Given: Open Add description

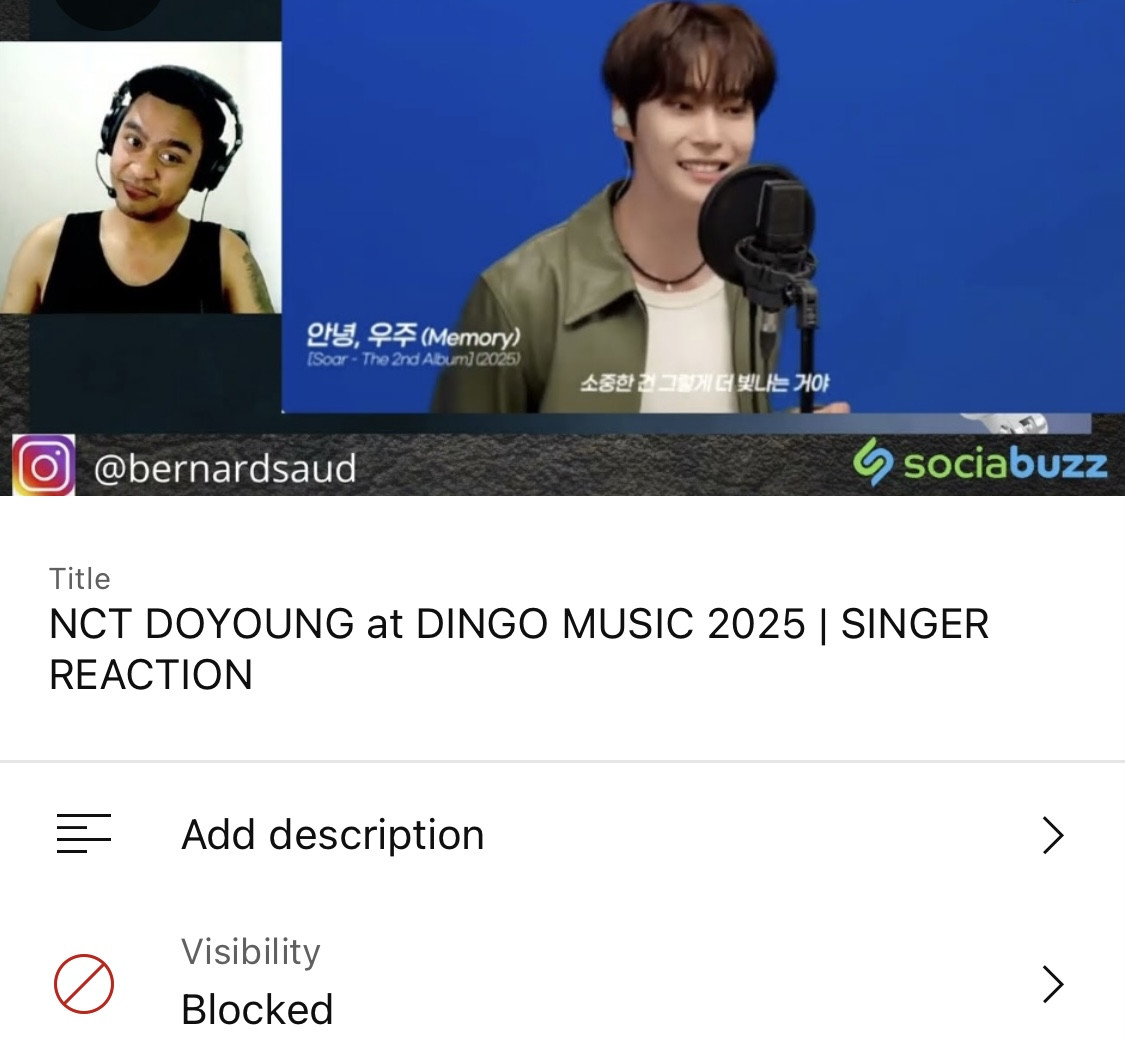Looking at the screenshot, I should point(560,835).
